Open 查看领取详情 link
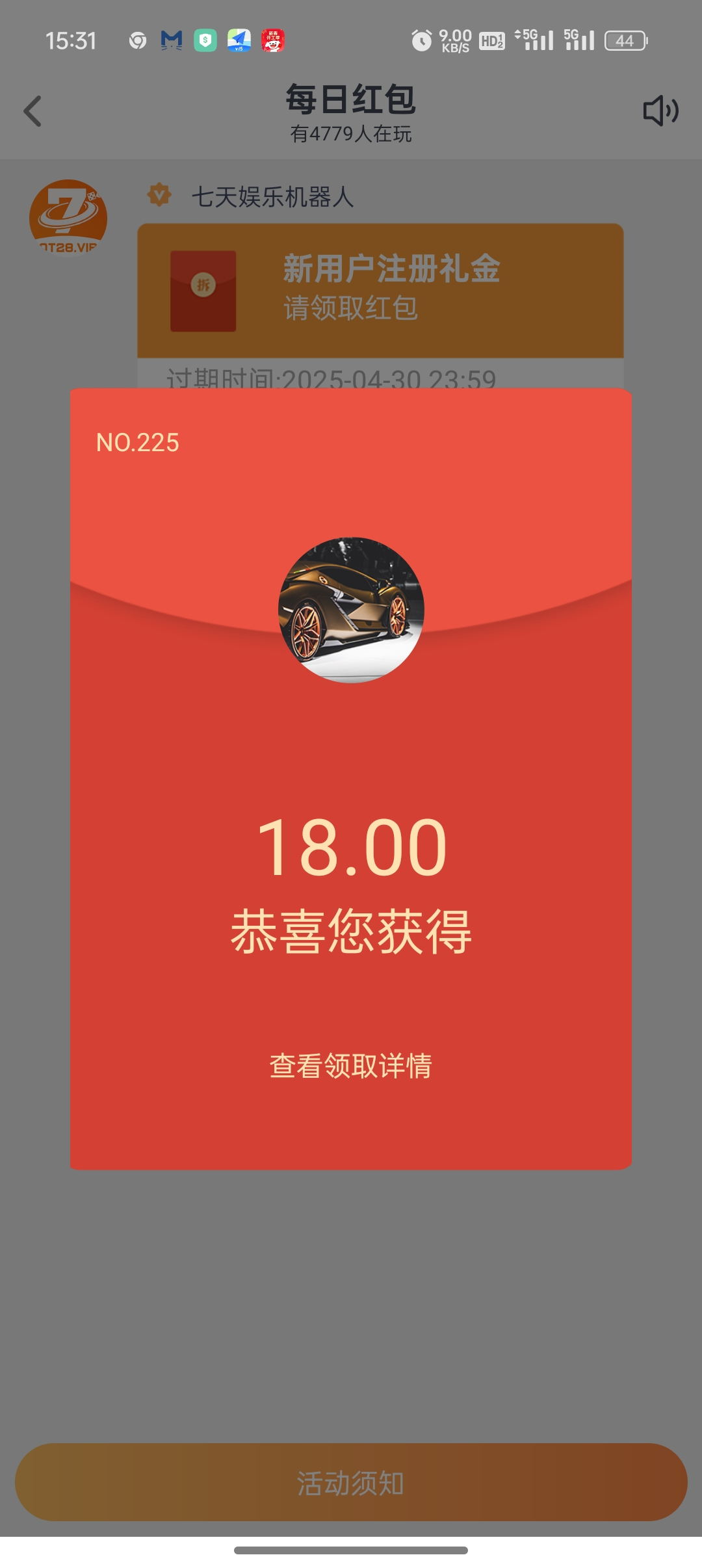 point(351,1066)
